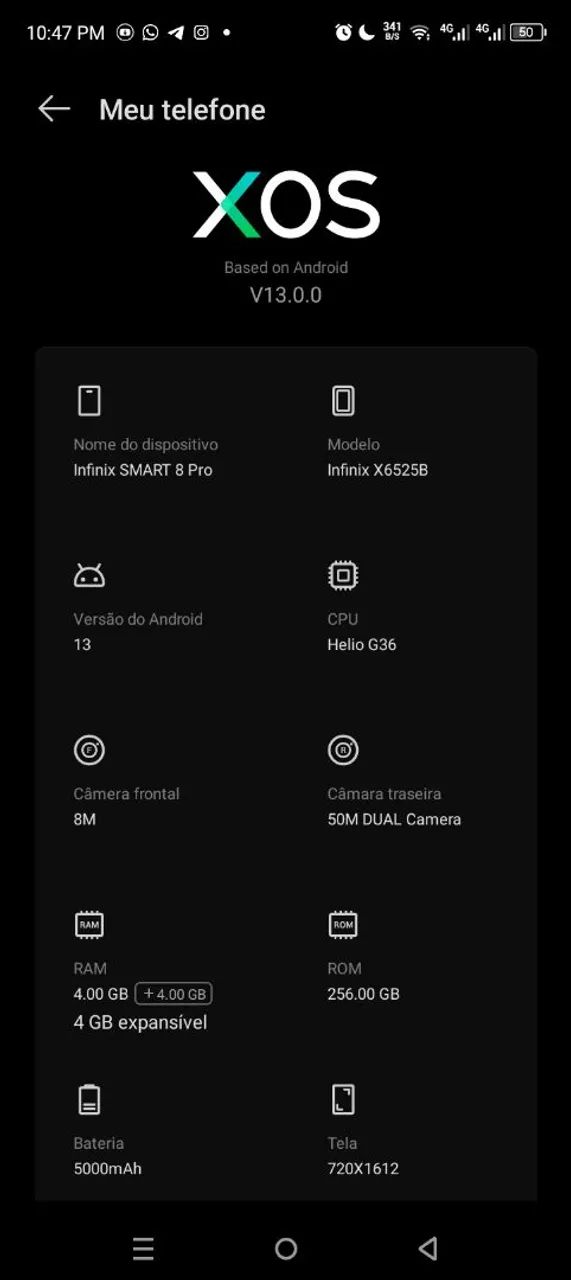Screen dimensions: 571x1280
Task: Open the Versão do Android entry
Action: coord(158,605)
